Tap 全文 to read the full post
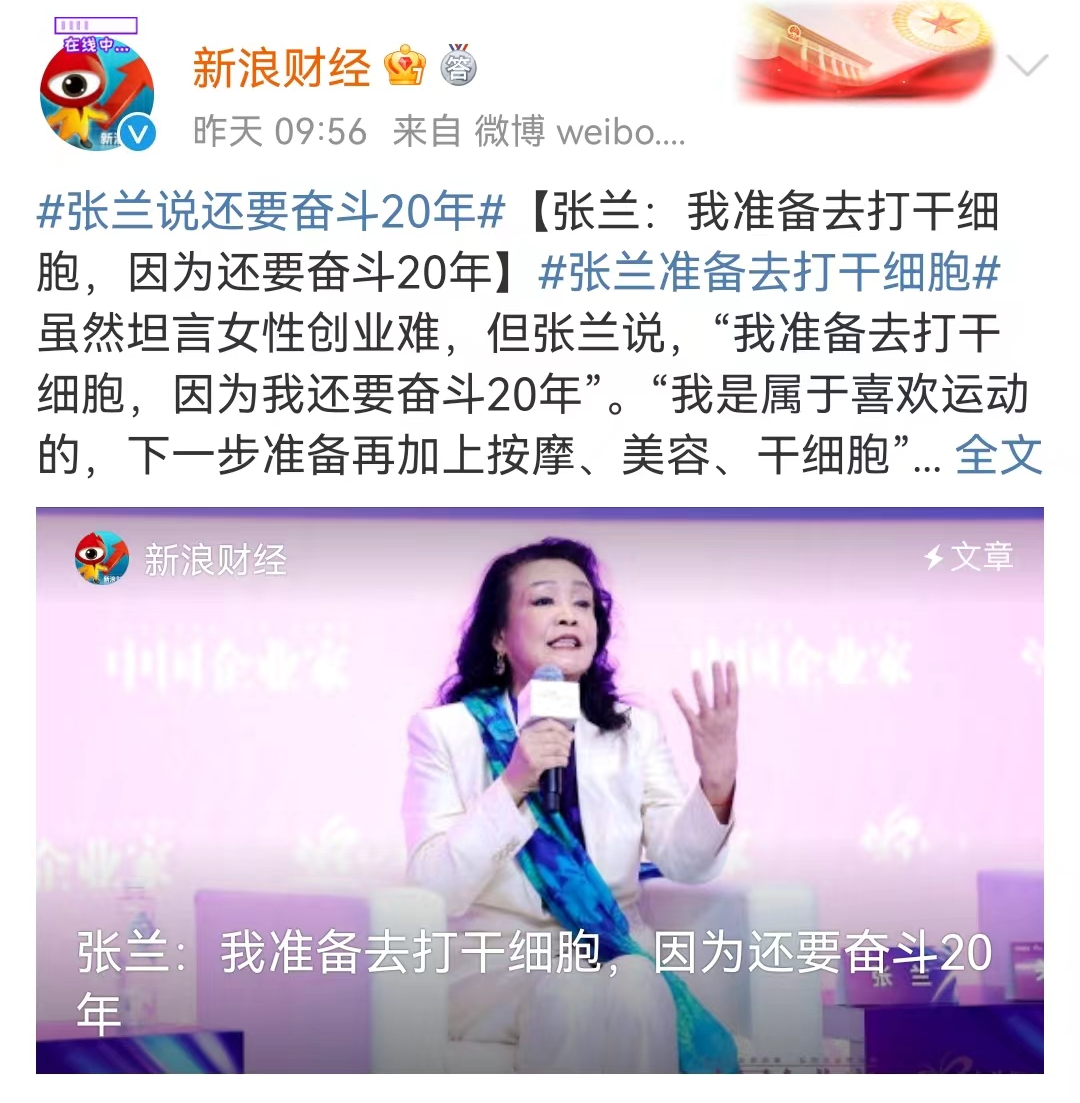Viewport: 1080px width, 1103px height. [998, 455]
